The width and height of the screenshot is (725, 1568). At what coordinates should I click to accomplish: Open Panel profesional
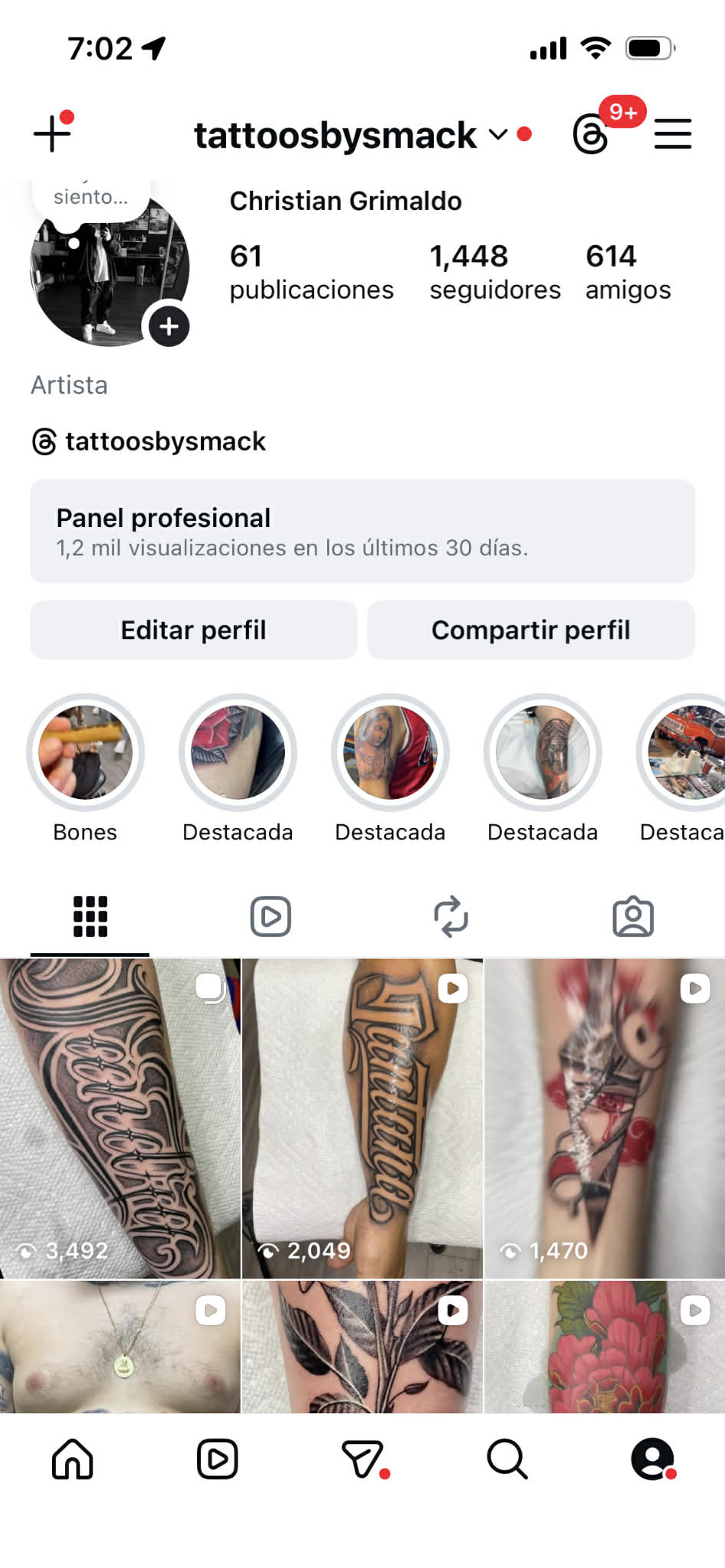point(362,531)
